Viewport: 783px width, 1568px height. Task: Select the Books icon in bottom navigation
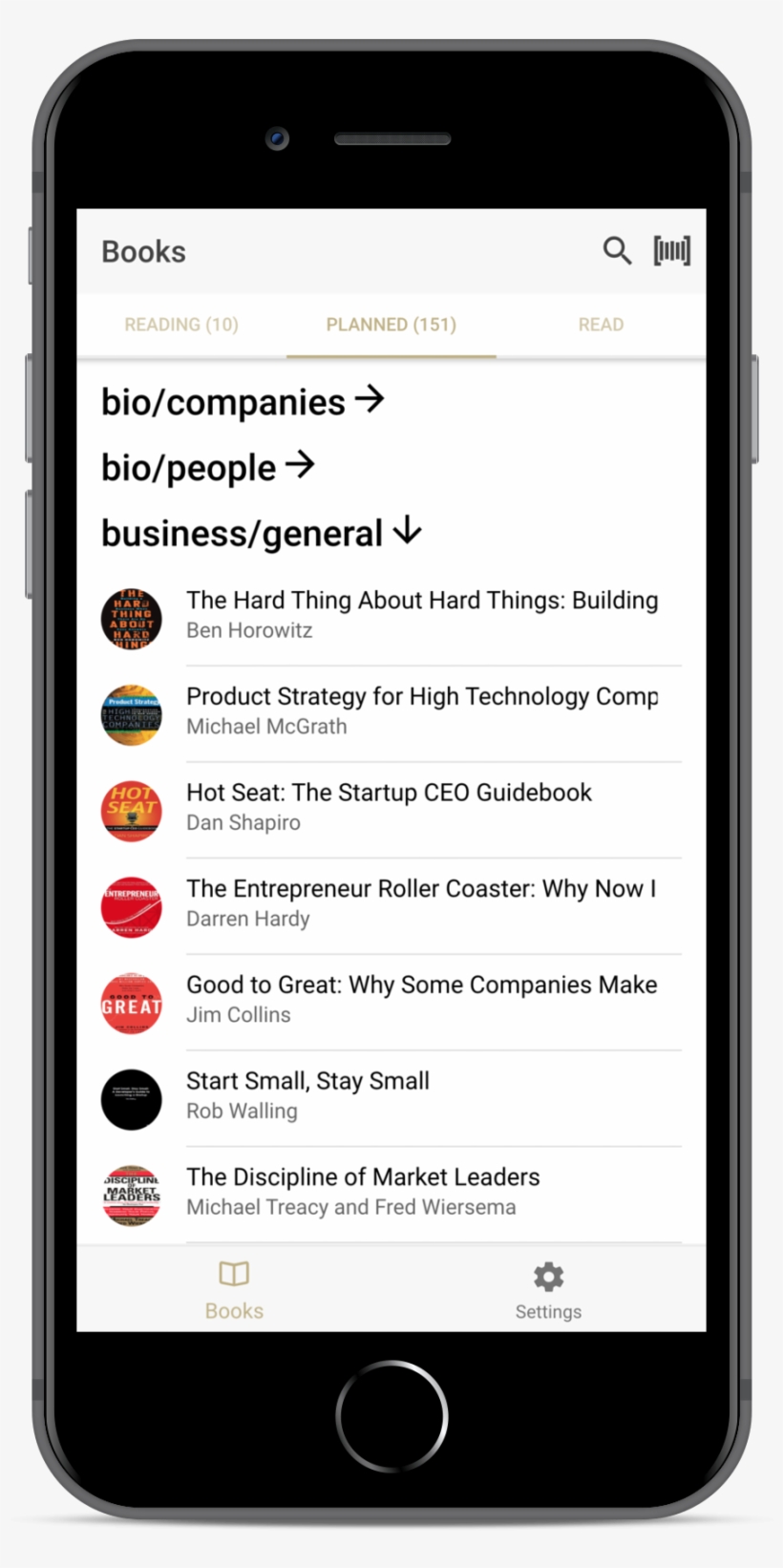click(234, 1287)
